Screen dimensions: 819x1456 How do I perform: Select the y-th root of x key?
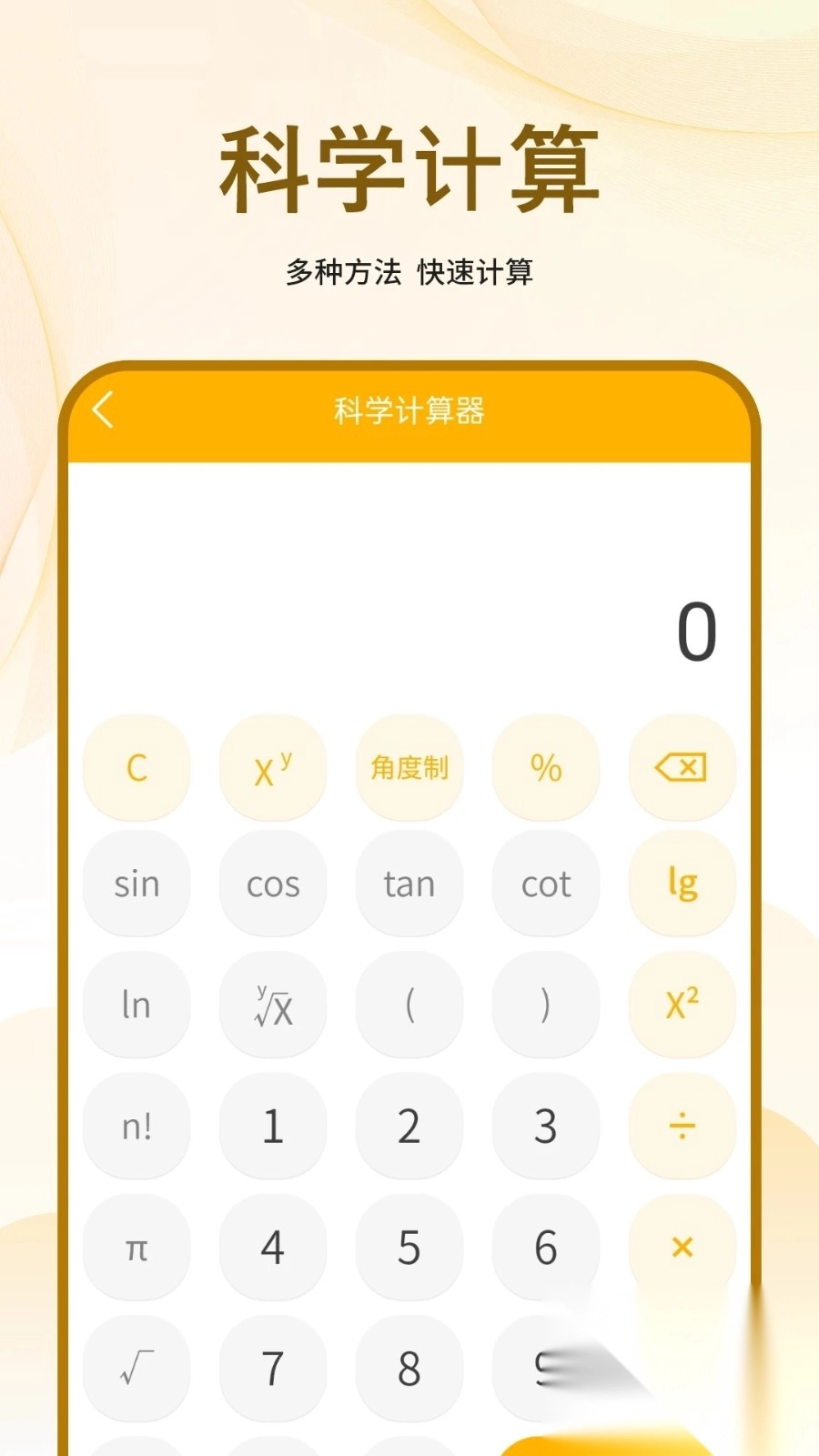tap(273, 1005)
